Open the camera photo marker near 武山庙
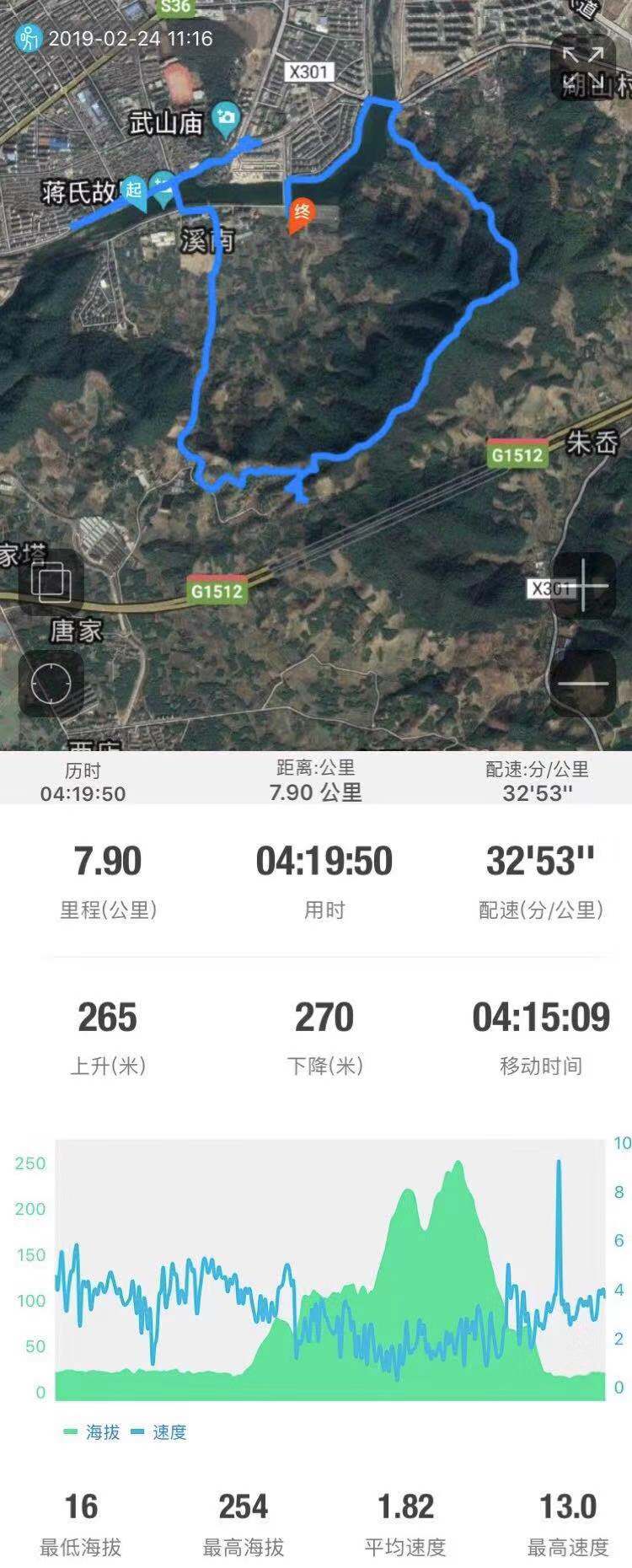This screenshot has width=632, height=1568. tap(226, 117)
